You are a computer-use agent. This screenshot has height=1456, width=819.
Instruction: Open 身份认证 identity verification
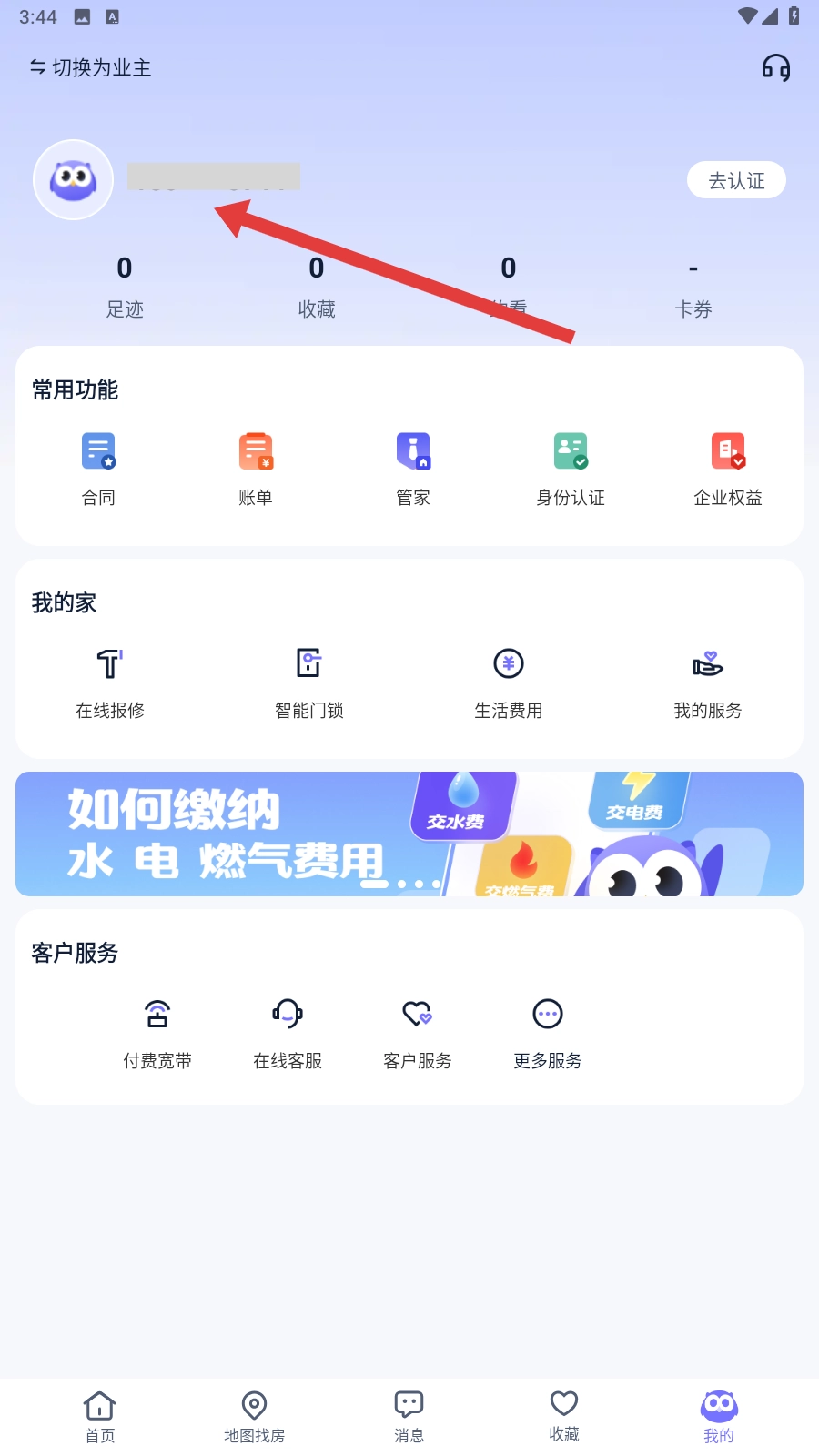click(x=571, y=469)
